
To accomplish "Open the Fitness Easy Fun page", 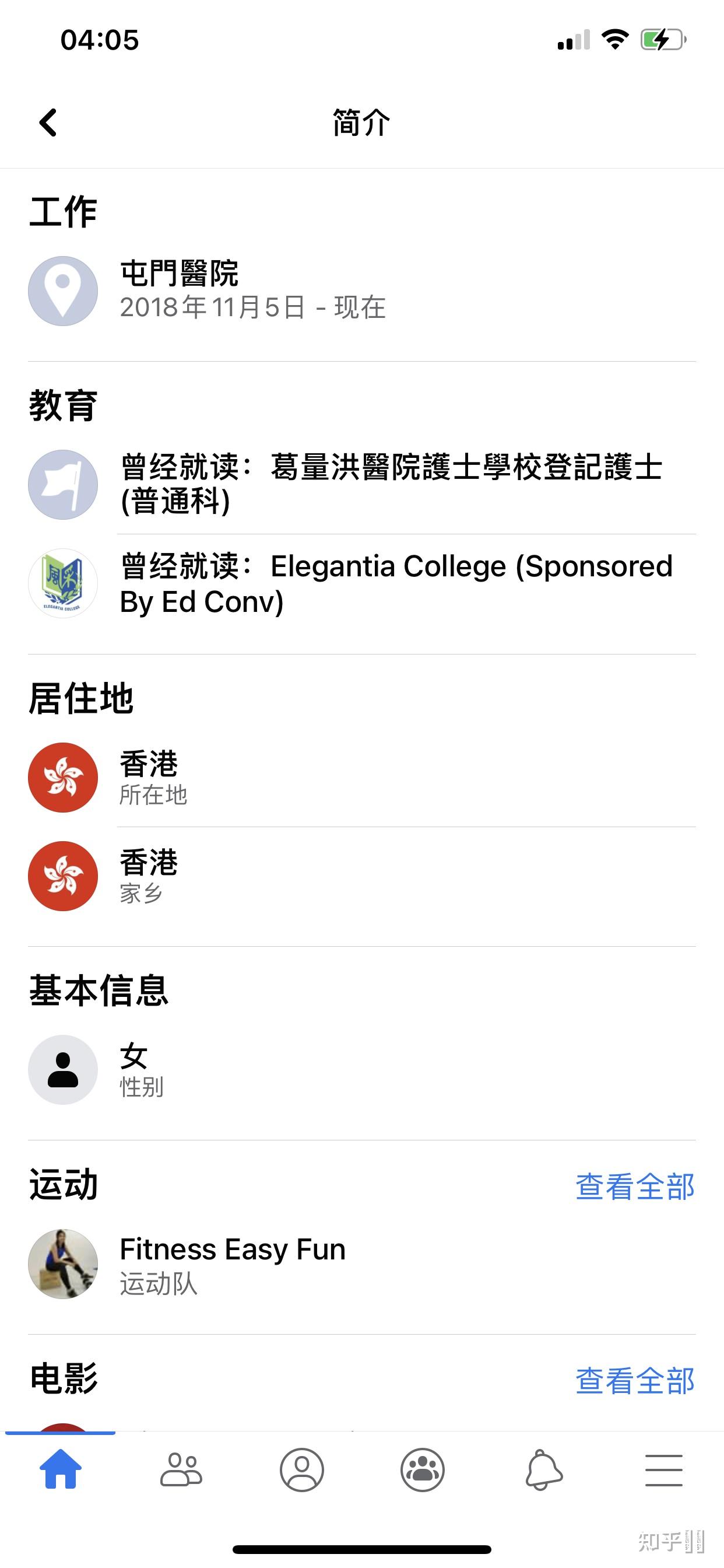I will (x=233, y=1263).
